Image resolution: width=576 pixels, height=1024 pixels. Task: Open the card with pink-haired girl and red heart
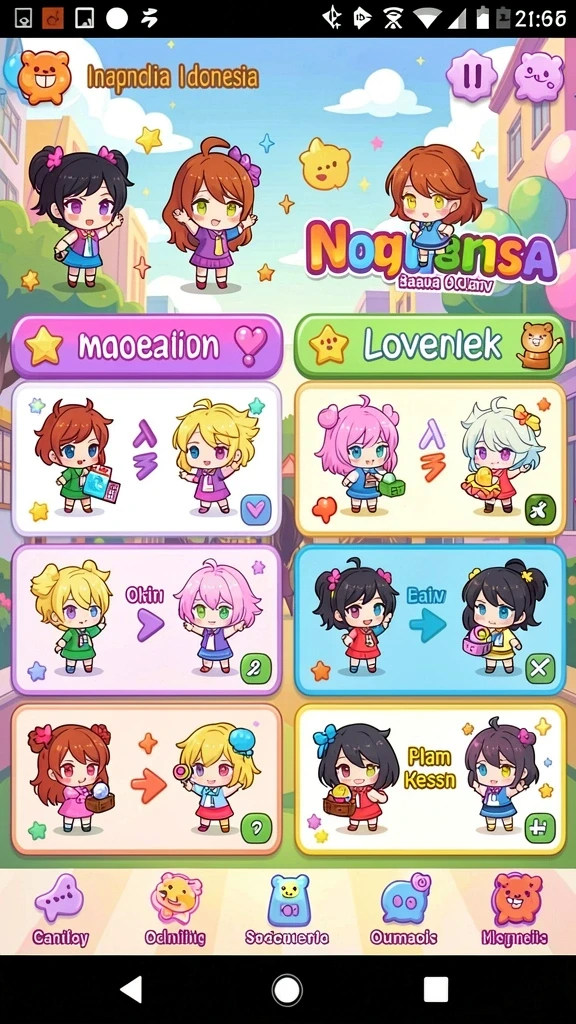[430, 459]
